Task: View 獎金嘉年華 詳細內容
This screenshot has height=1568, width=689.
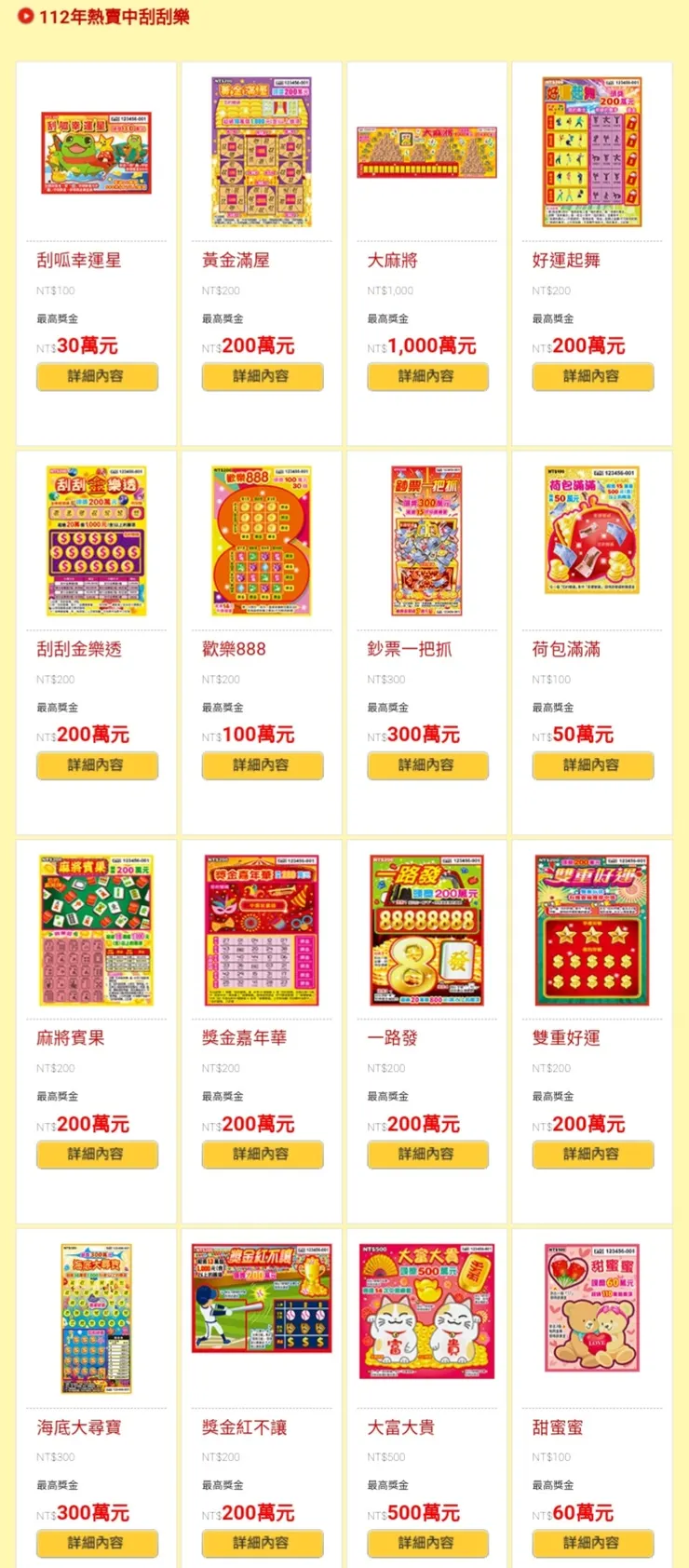Action: click(x=263, y=1154)
